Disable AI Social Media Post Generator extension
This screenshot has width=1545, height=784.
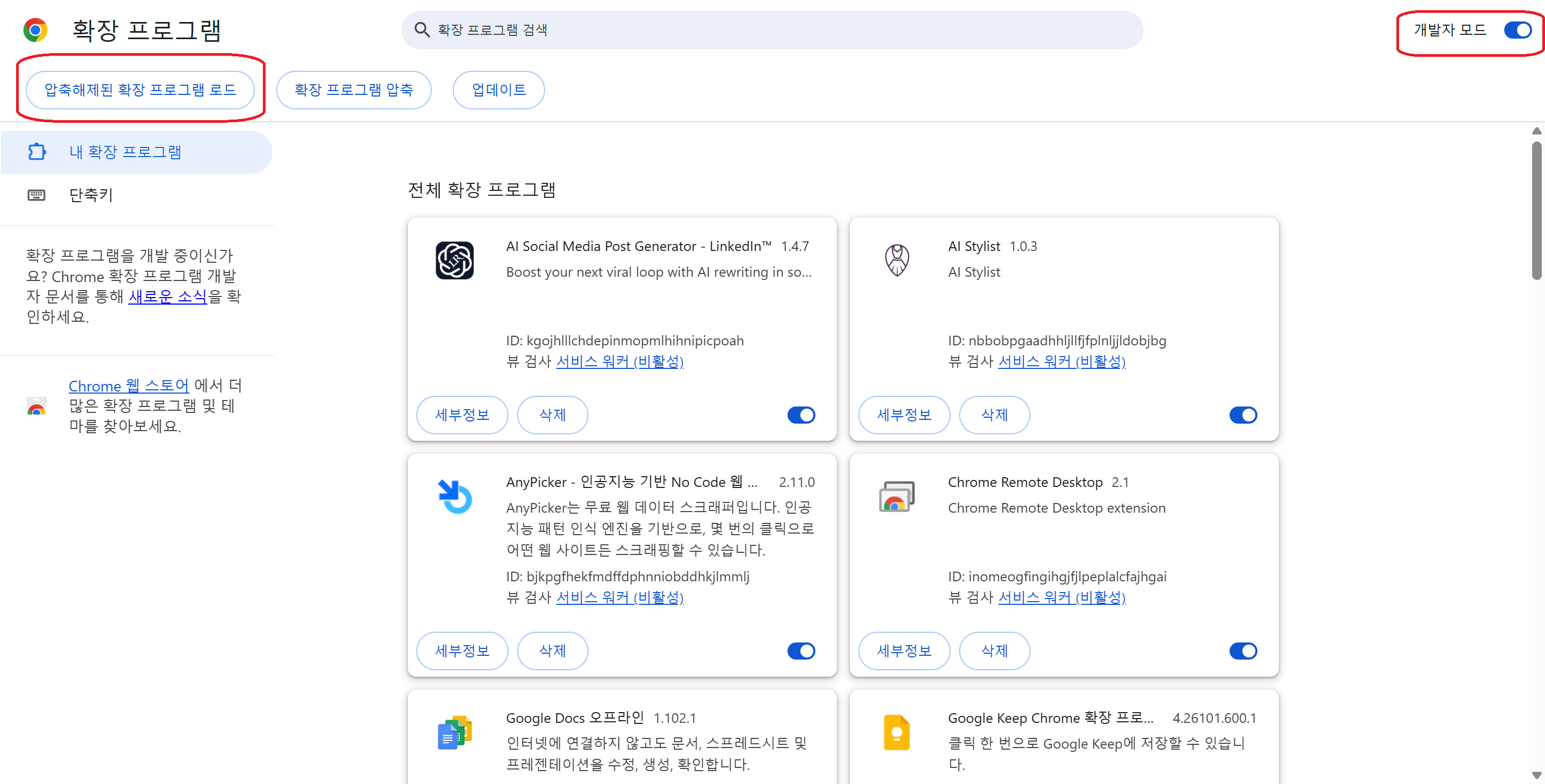[x=801, y=415]
